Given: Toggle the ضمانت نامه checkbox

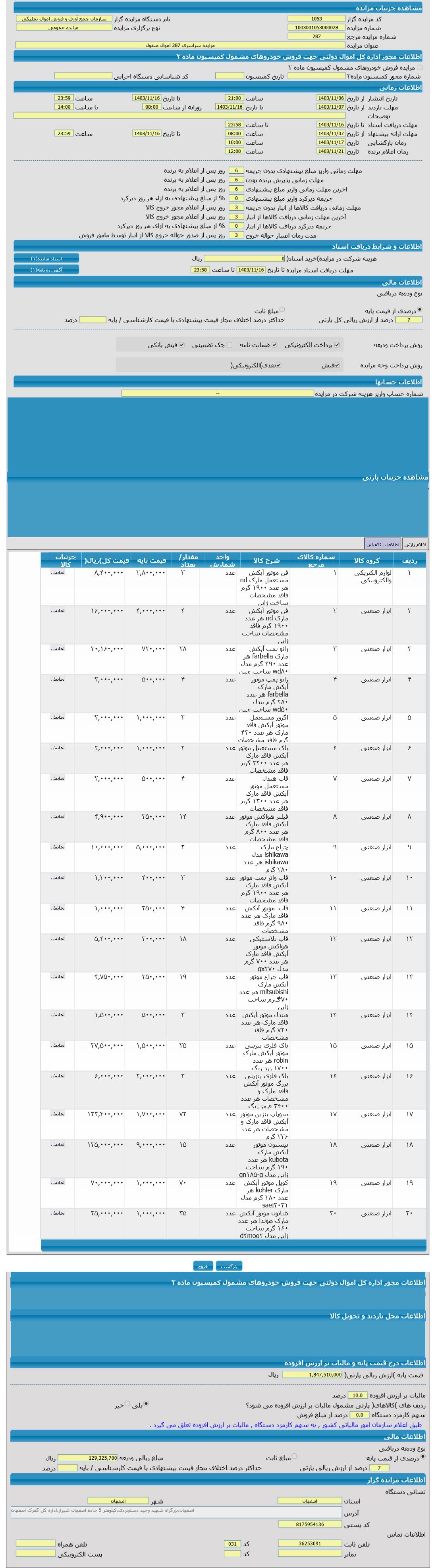Looking at the screenshot, I should click(x=274, y=345).
